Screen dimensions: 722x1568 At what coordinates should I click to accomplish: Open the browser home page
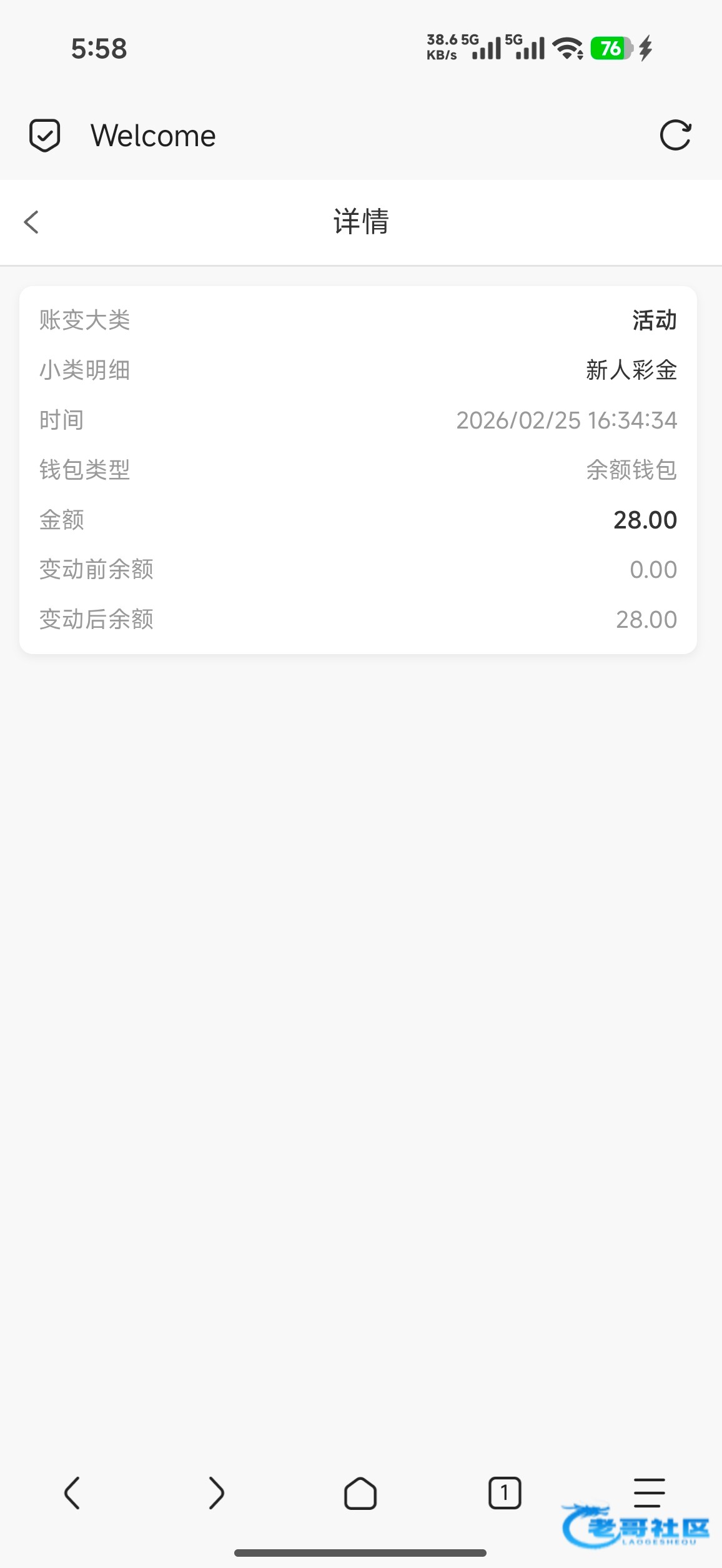pos(360,1493)
